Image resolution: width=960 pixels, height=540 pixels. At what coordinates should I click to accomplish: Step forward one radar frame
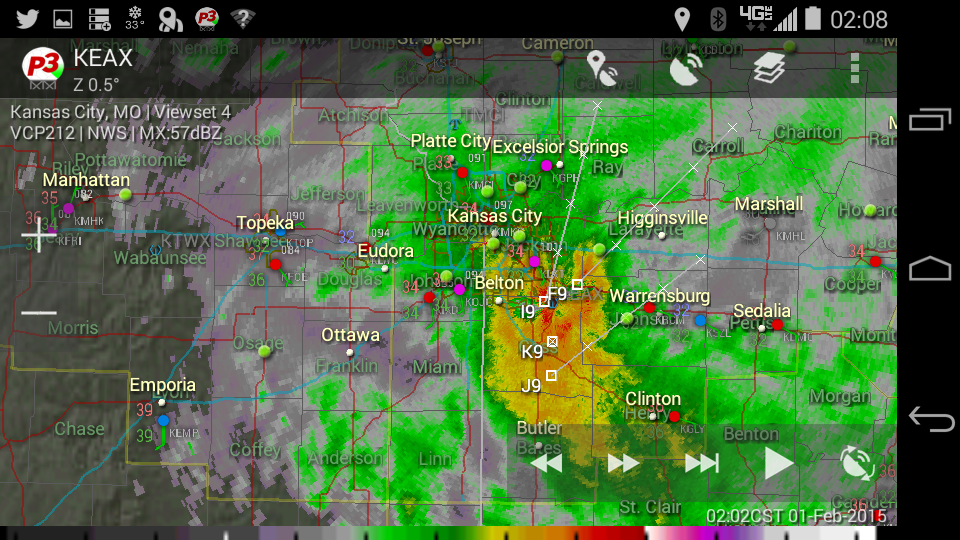point(623,463)
